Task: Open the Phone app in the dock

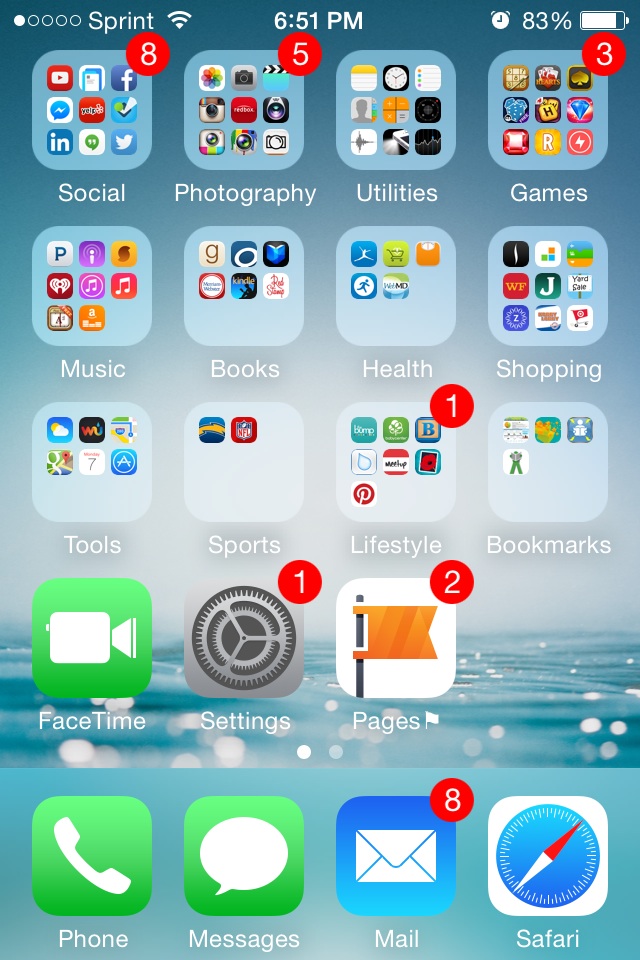Action: 92,856
